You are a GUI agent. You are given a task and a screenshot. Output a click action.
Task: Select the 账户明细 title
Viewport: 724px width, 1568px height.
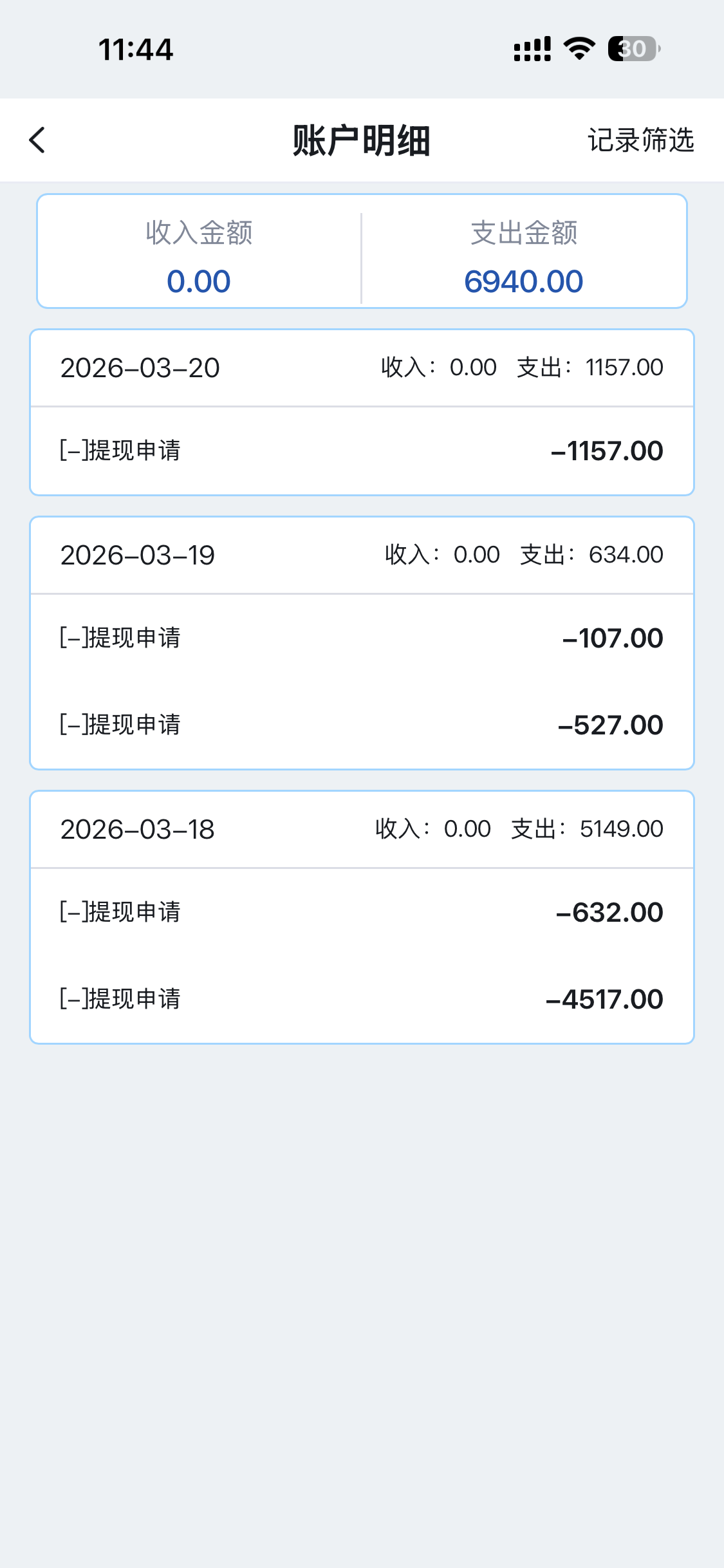click(x=362, y=141)
